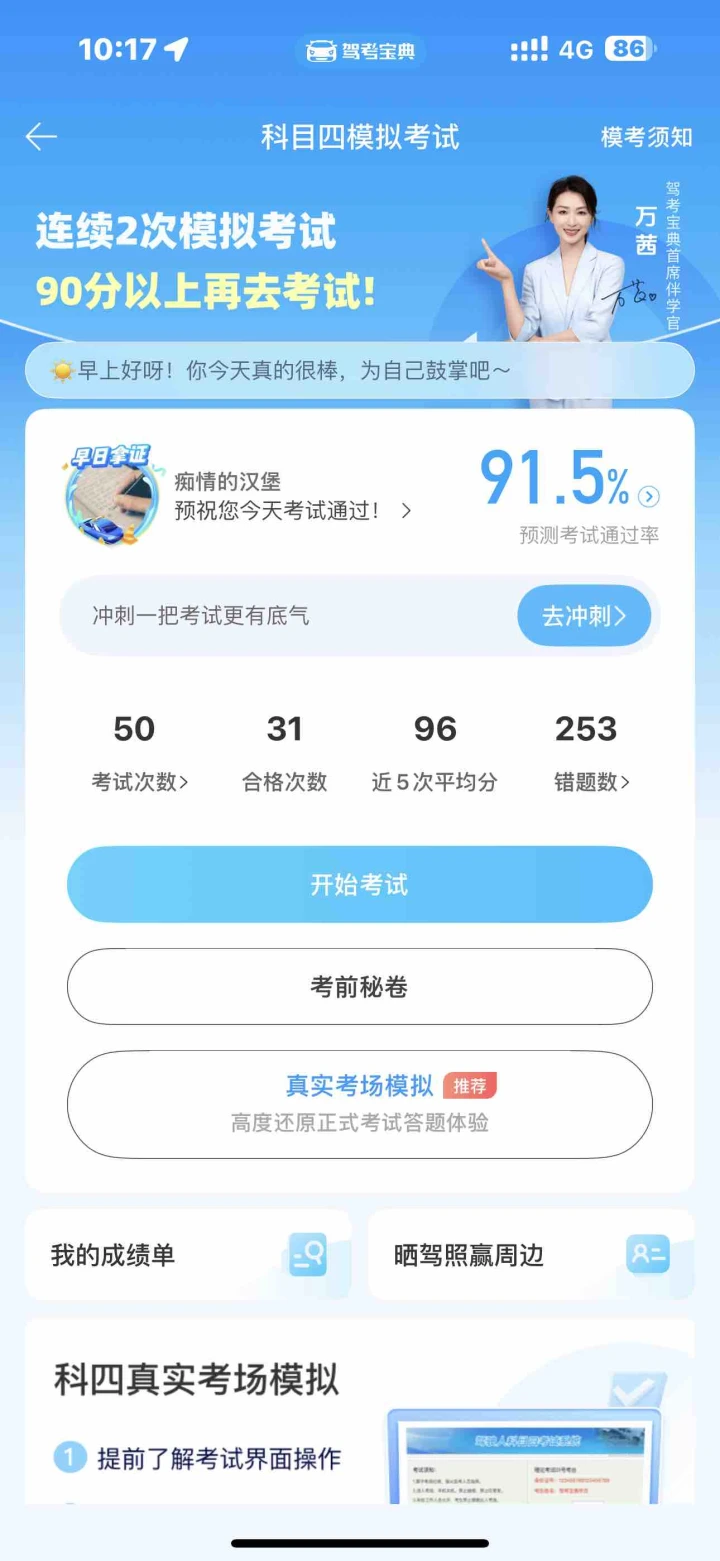Open 晒驾照赢周边 card
720x1561 pixels.
tap(531, 1255)
